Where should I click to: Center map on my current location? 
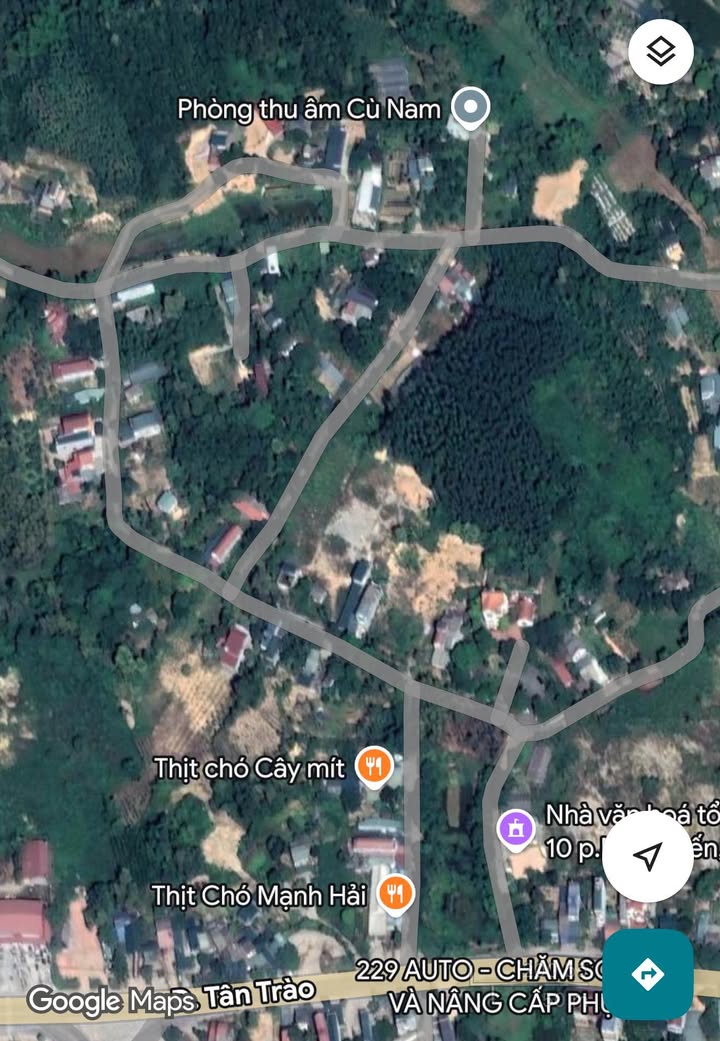click(x=648, y=856)
